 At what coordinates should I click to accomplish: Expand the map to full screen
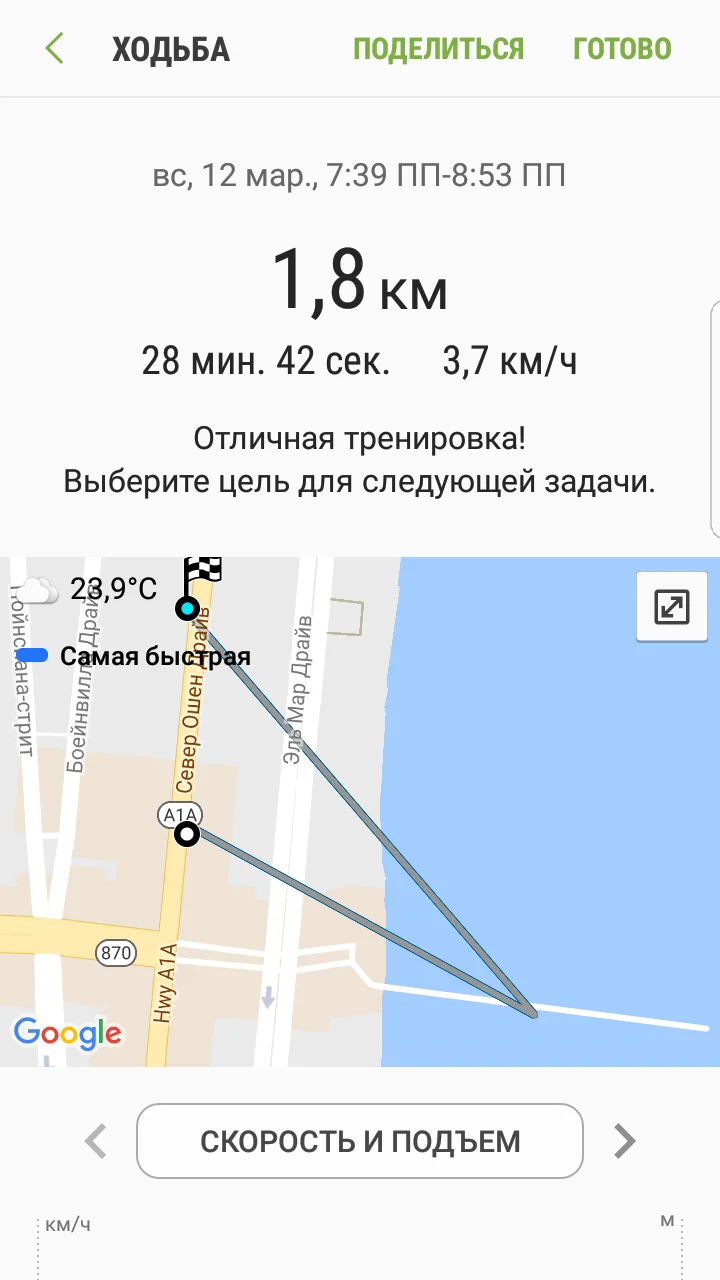[x=672, y=606]
